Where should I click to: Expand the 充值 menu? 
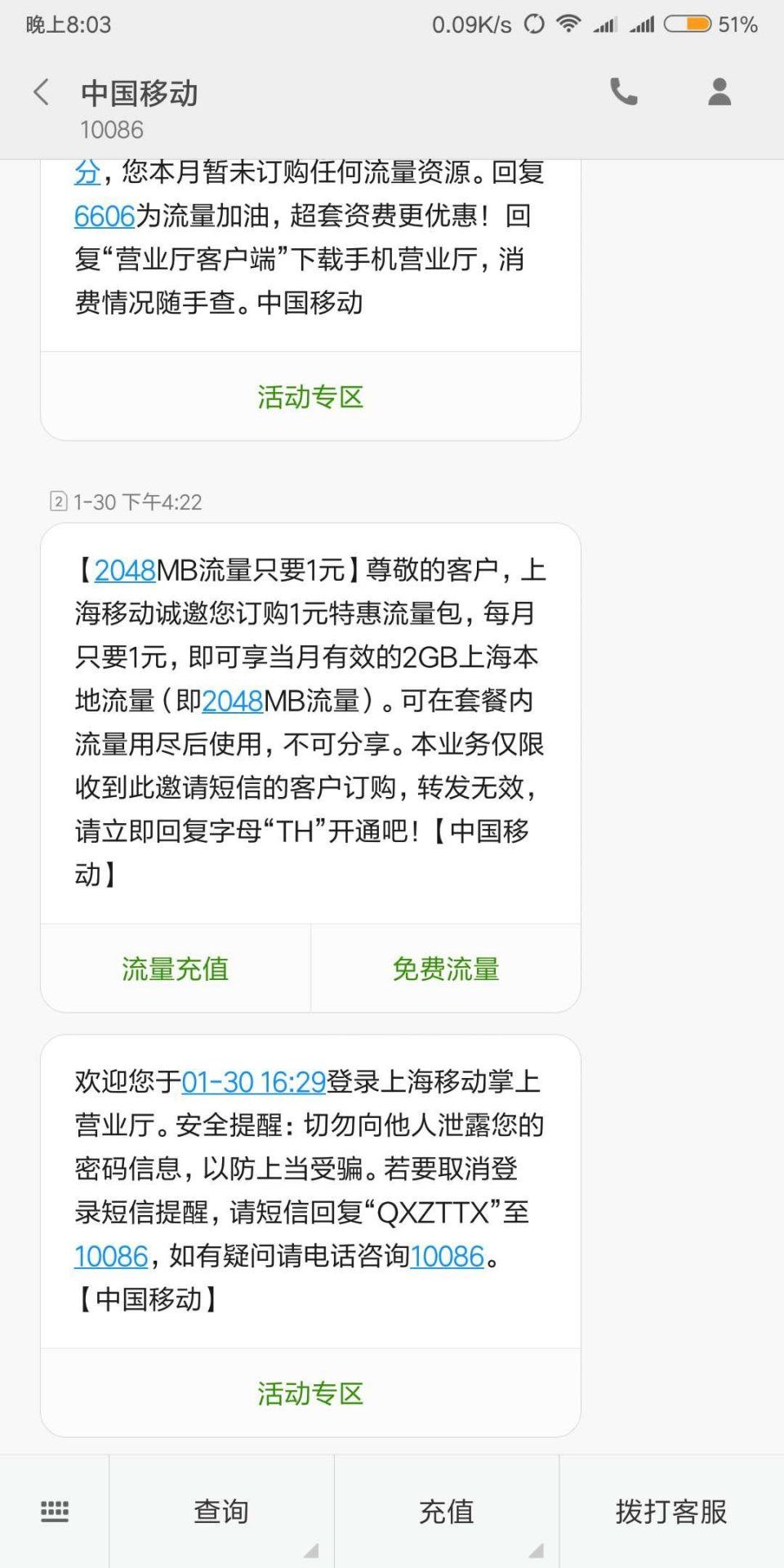[446, 1512]
